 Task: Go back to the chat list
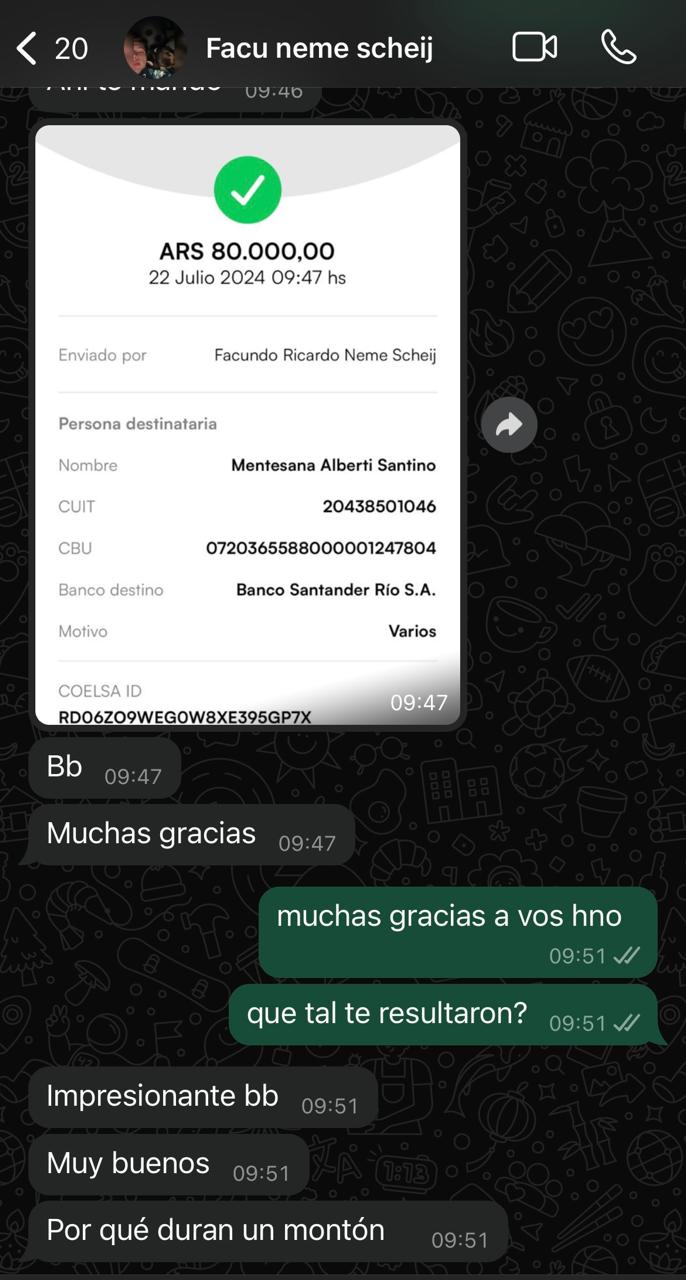point(52,48)
